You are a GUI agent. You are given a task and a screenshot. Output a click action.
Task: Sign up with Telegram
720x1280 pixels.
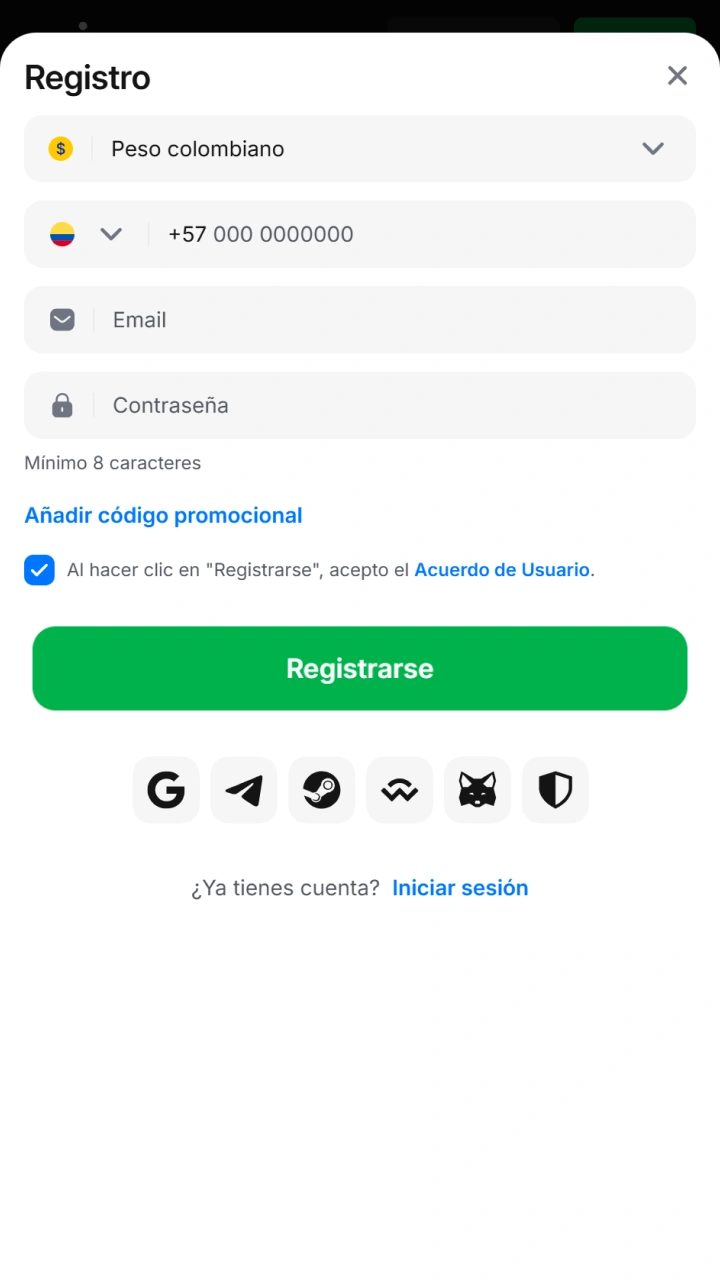click(244, 790)
